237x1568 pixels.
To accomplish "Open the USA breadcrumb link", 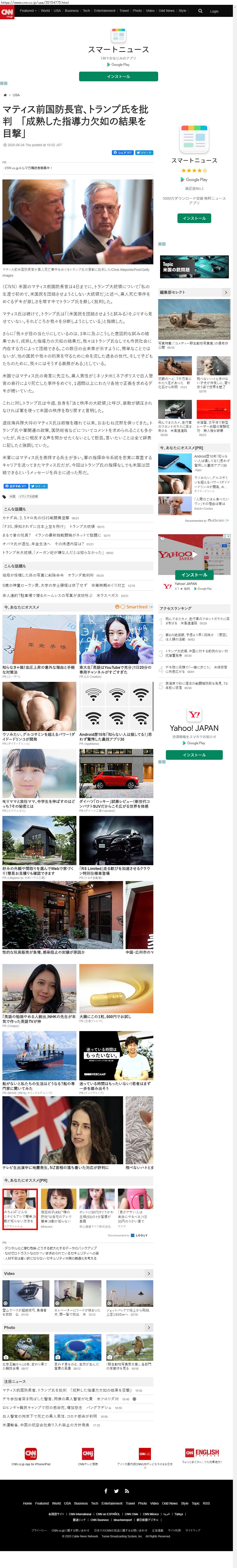I will 16,95.
